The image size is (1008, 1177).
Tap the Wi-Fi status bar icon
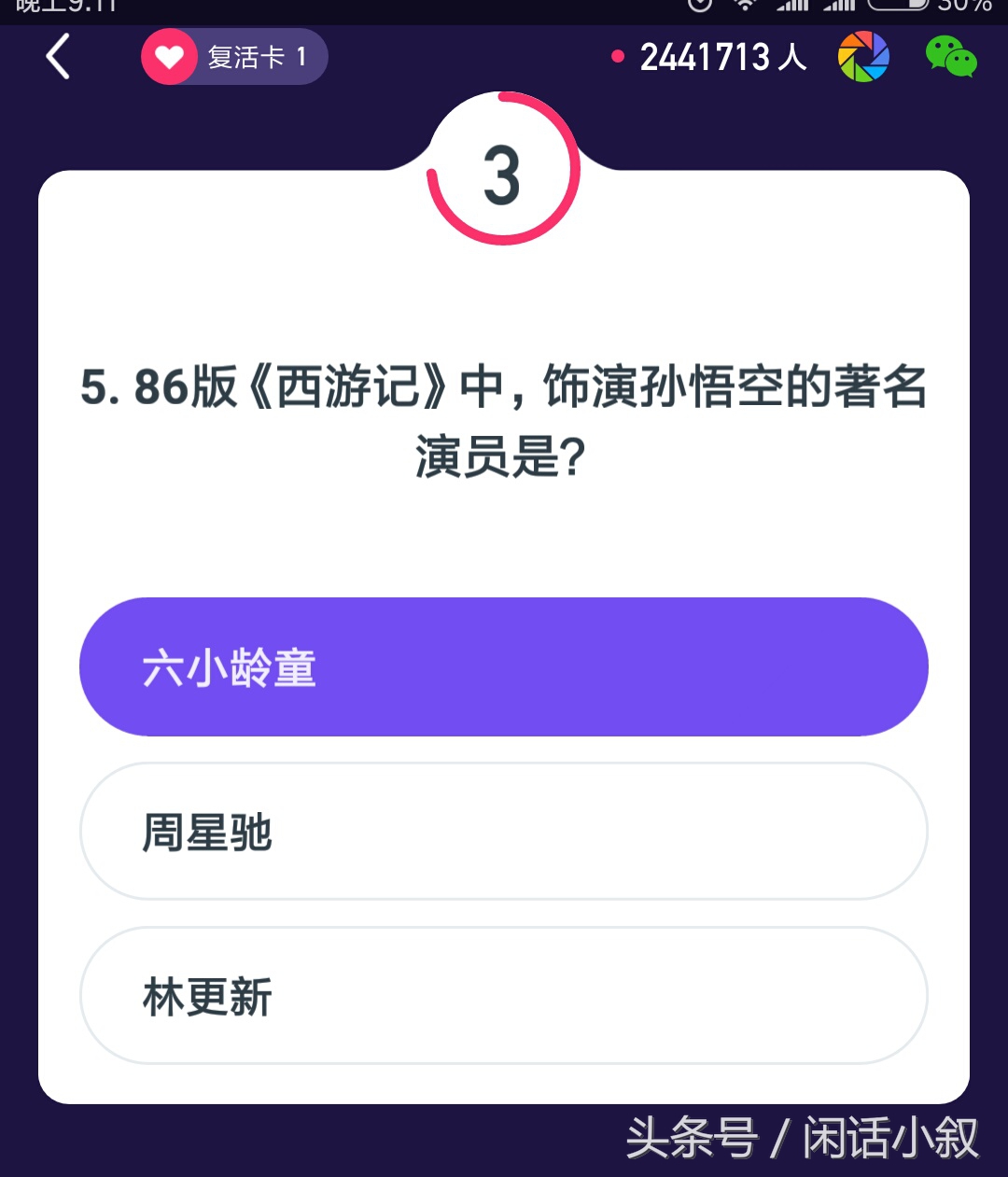[744, 7]
